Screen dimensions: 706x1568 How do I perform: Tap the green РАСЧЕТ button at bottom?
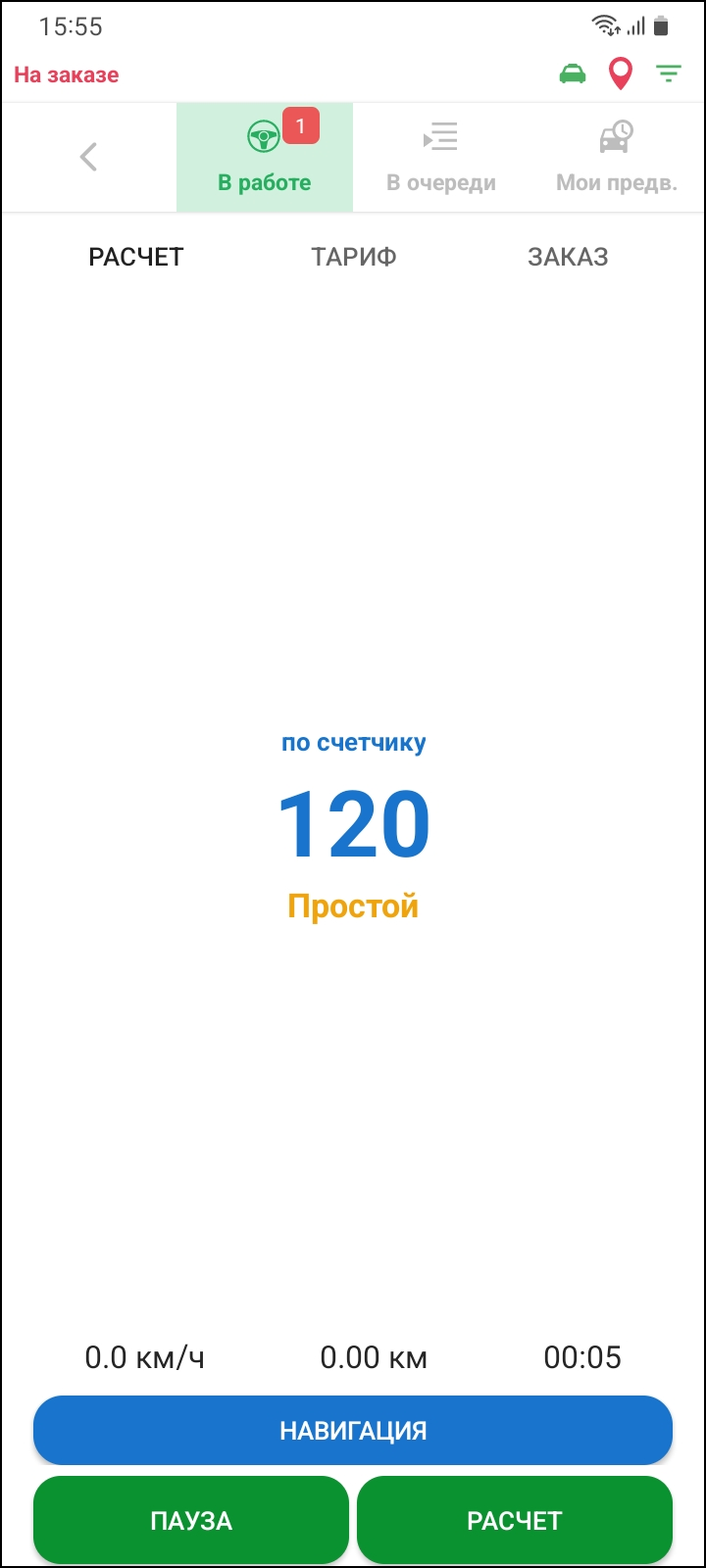(515, 1520)
